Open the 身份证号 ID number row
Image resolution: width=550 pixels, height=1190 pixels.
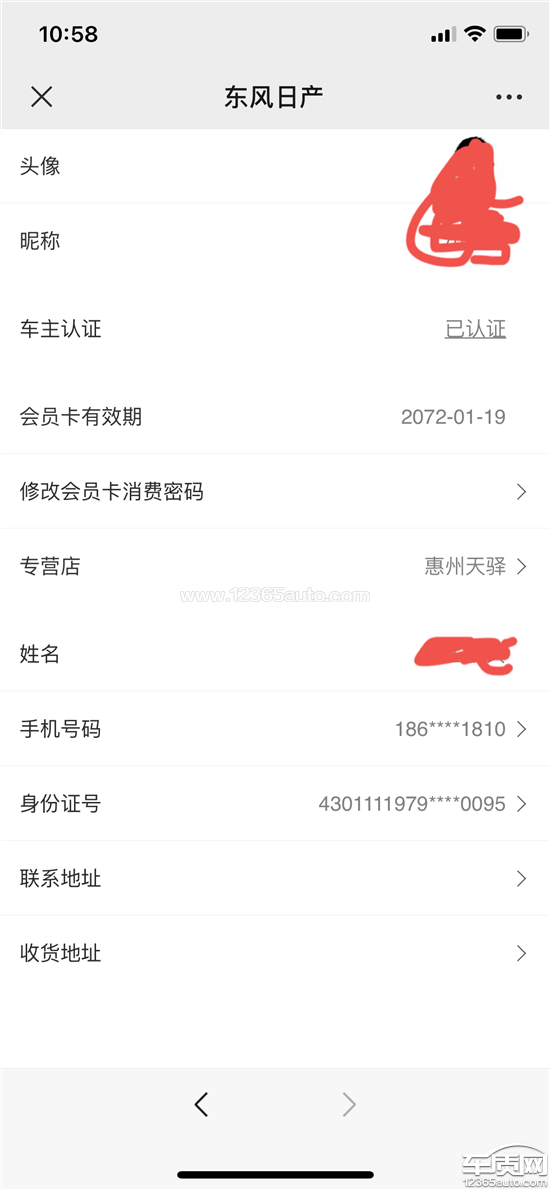point(275,804)
